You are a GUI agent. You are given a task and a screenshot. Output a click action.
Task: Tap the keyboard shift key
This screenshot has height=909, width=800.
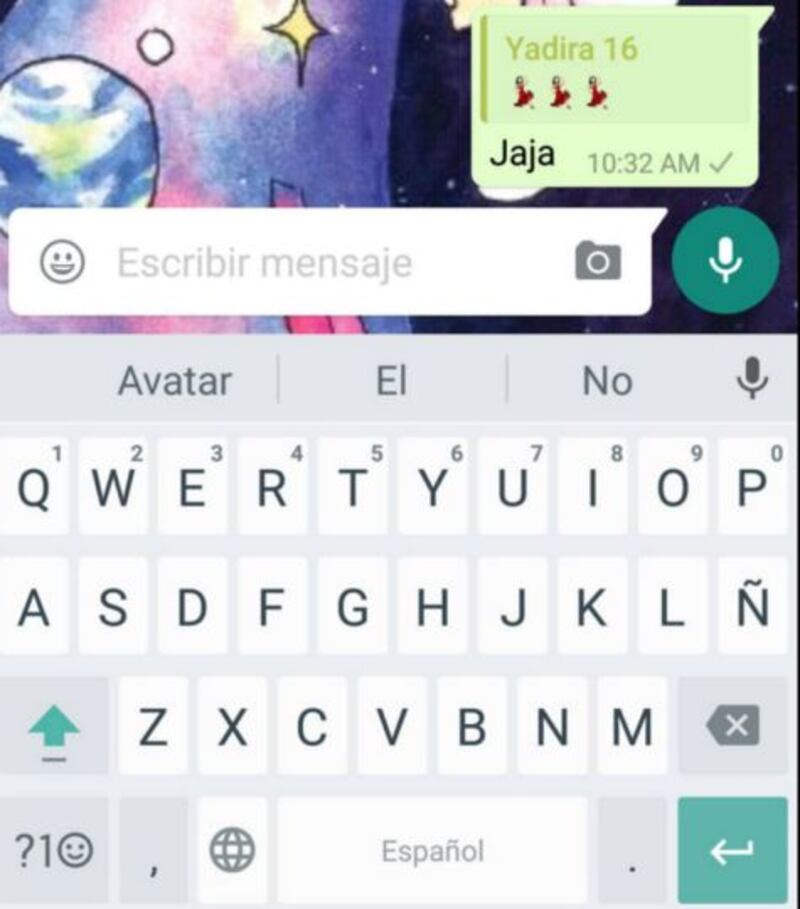(53, 729)
